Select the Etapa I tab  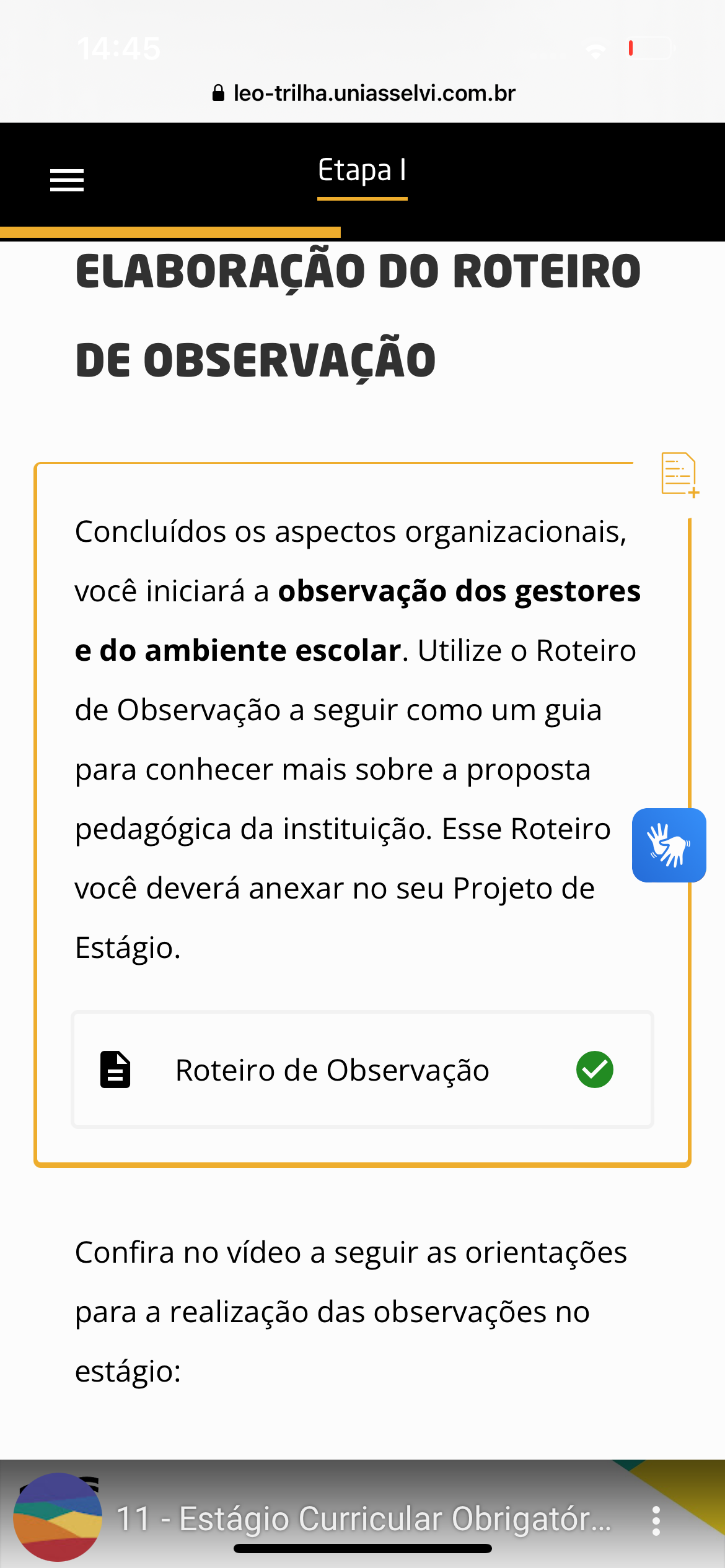362,171
